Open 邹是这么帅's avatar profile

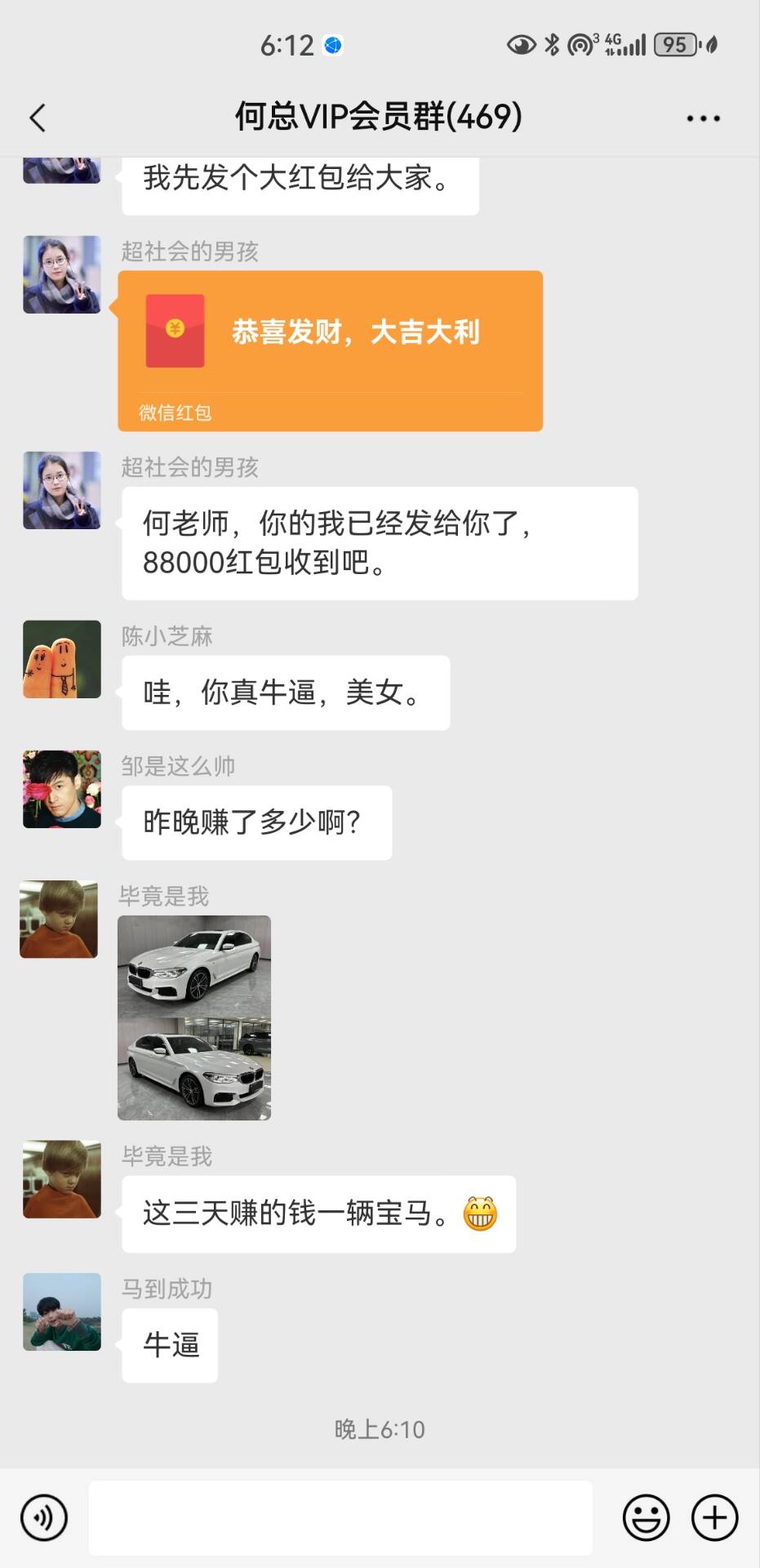(x=62, y=789)
